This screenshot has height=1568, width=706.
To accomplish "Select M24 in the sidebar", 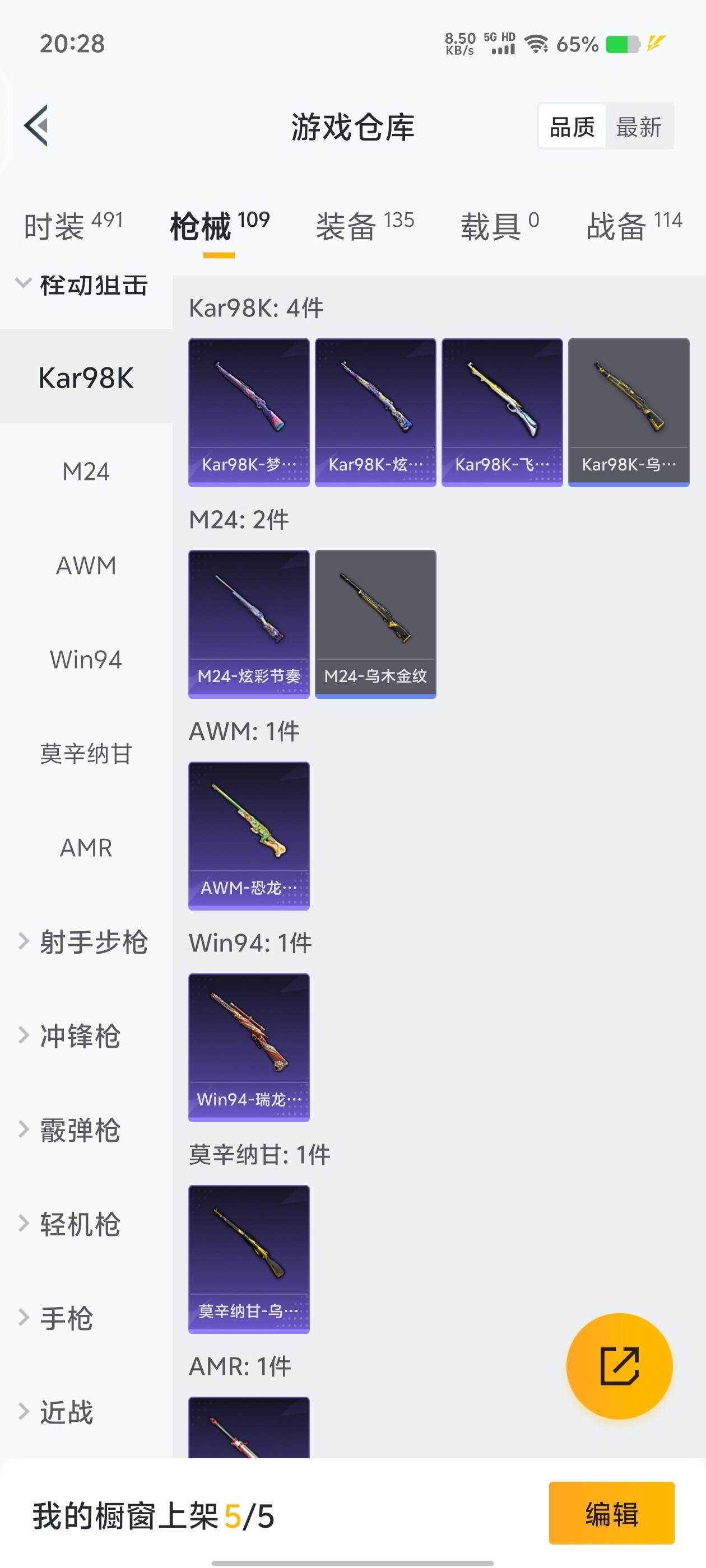I will click(85, 470).
